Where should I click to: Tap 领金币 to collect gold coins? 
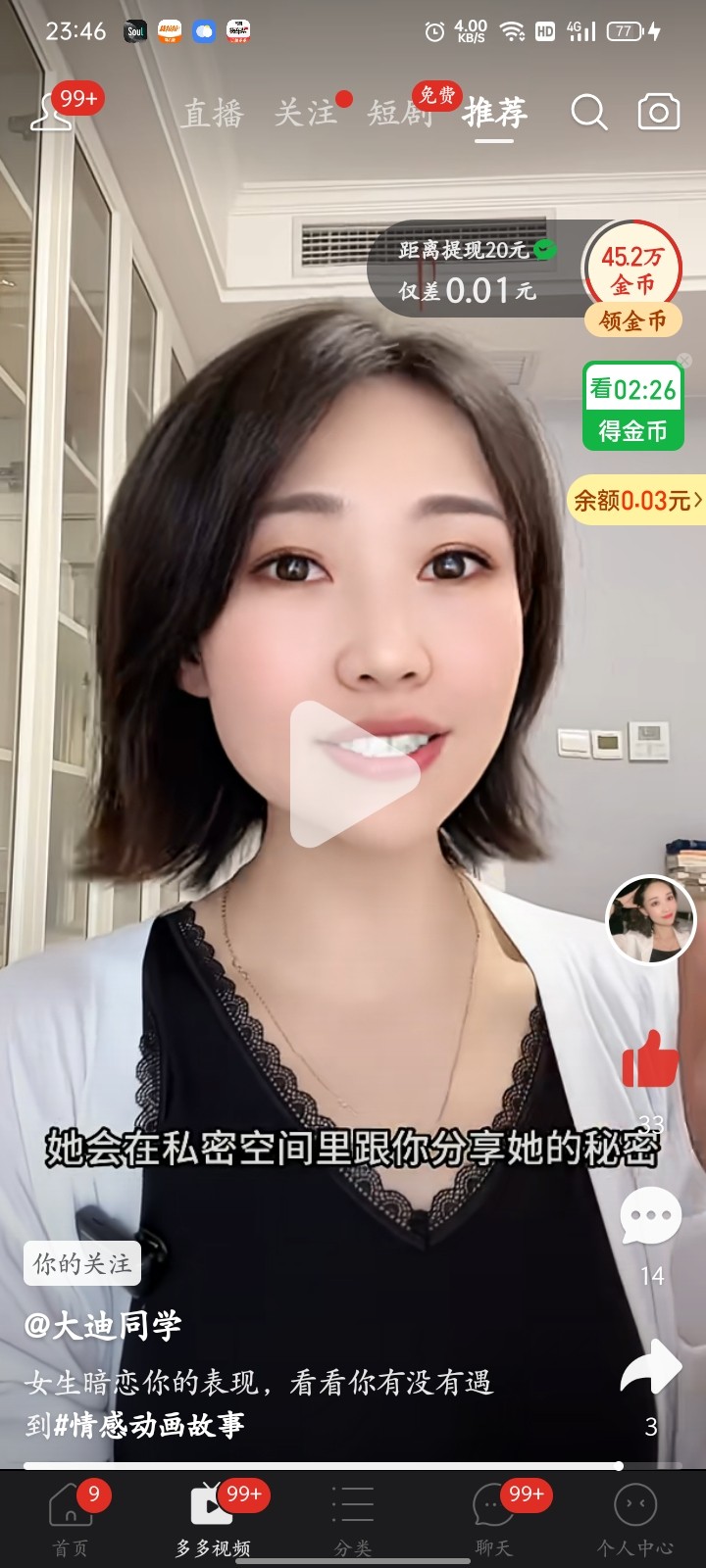632,320
